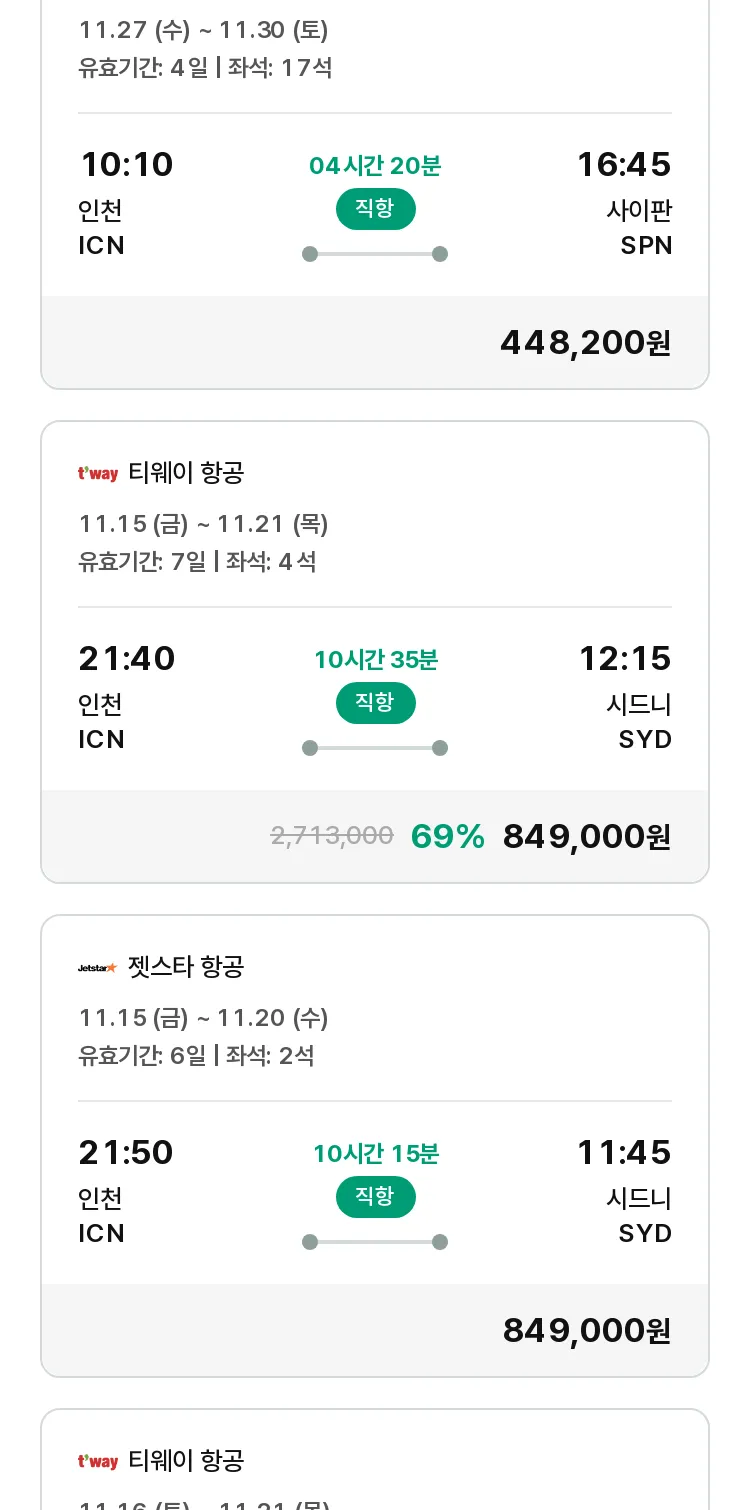The height and width of the screenshot is (1510, 750).
Task: Open the Jetstar Sydney flight departing 21:50
Action: point(375,1146)
